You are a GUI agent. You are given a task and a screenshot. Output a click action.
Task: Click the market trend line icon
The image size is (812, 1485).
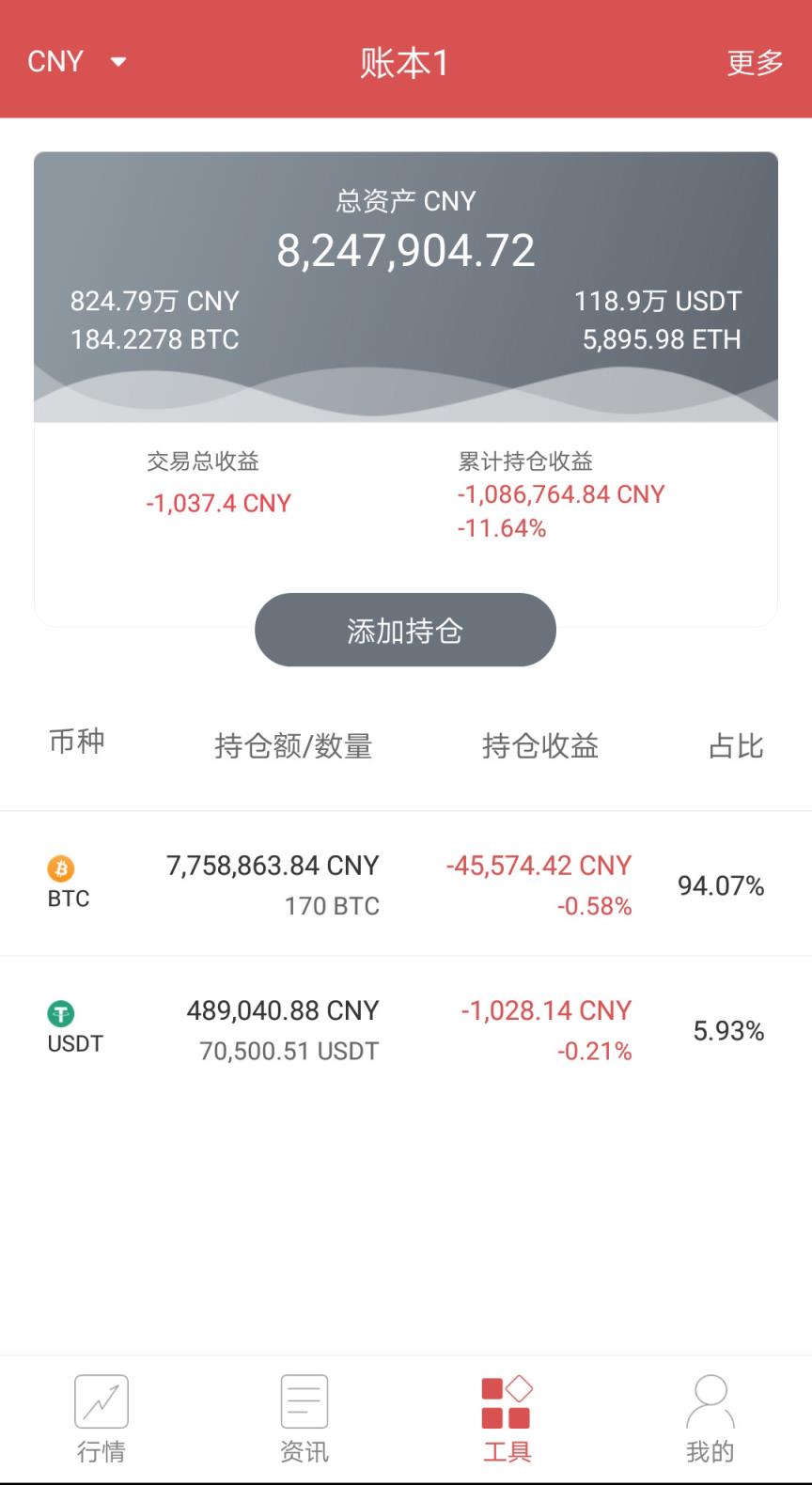coord(101,1401)
